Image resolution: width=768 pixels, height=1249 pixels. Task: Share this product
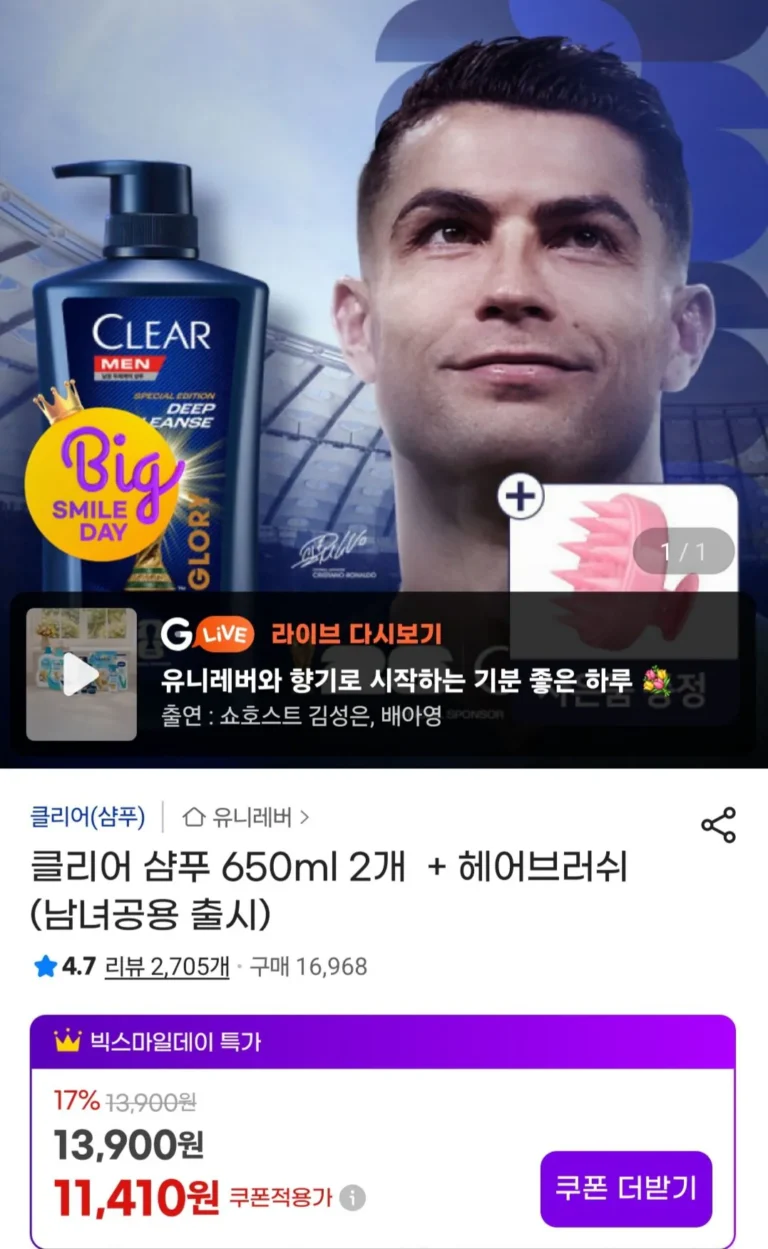tap(718, 825)
